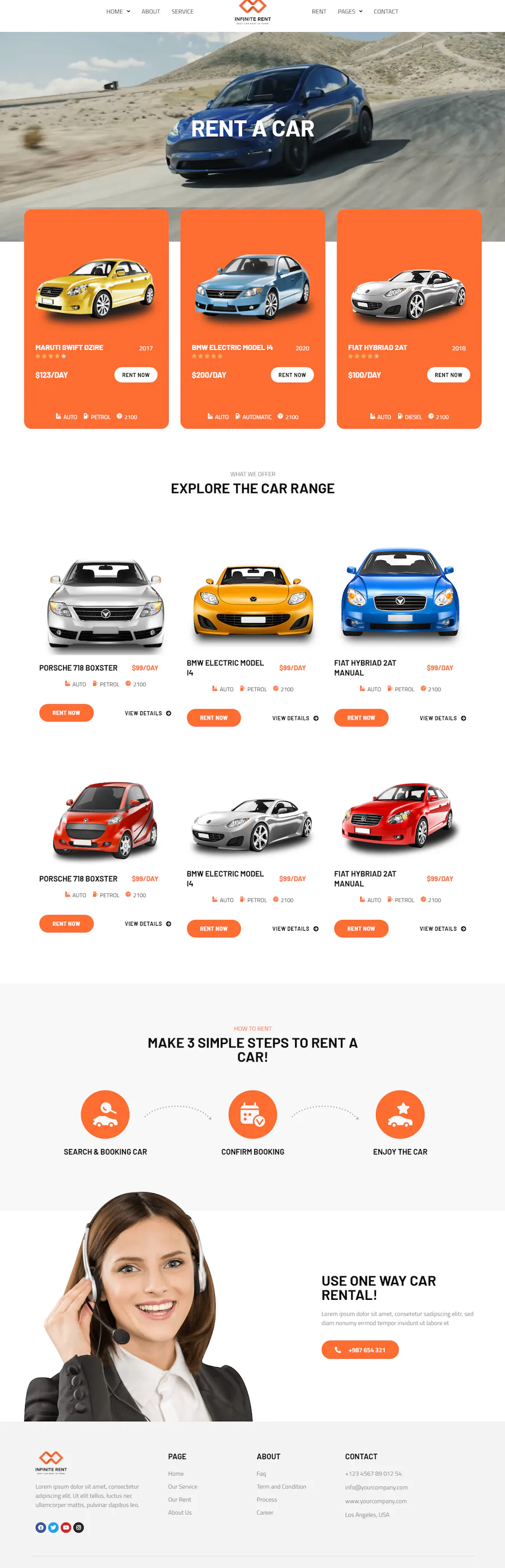Screen dimensions: 505x1568
Task: Rent the yellow BMW Electric Model I4
Action: 213,718
